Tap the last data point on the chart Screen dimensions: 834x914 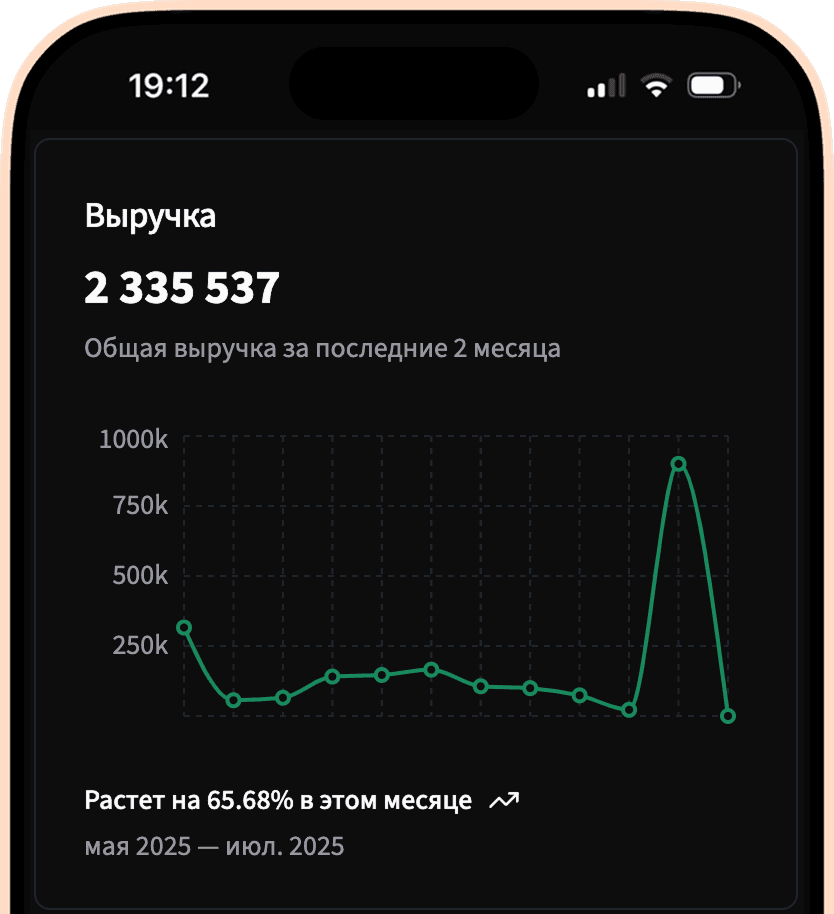(x=728, y=715)
